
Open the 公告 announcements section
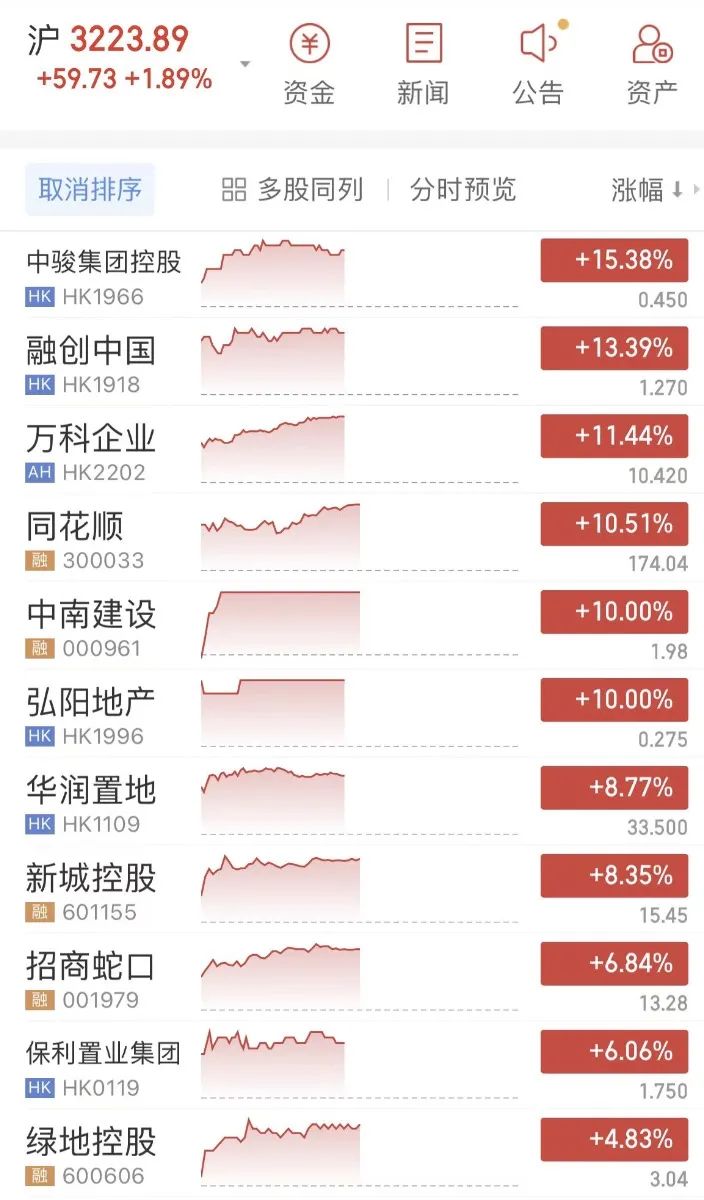539,64
